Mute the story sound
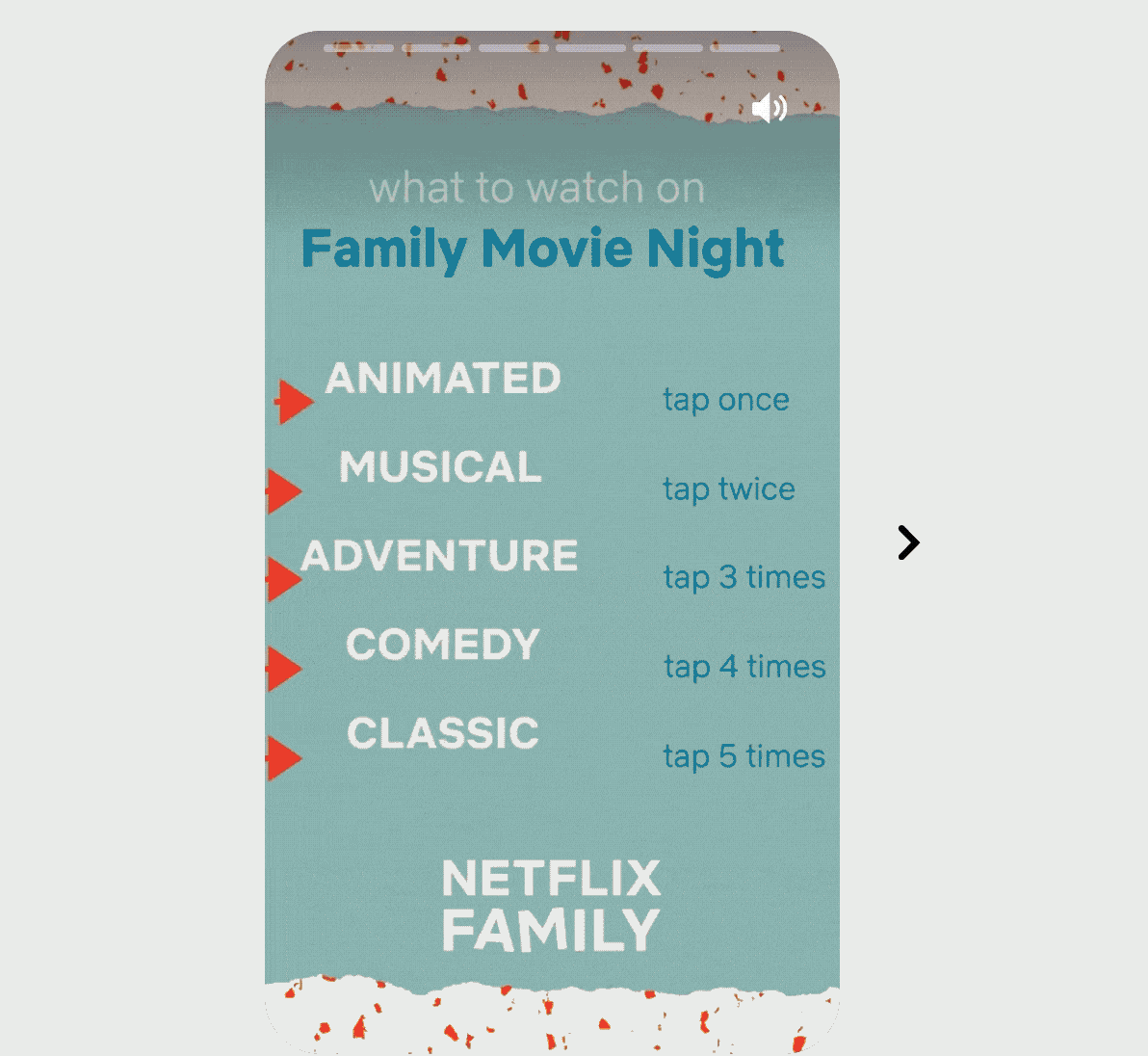 click(769, 109)
